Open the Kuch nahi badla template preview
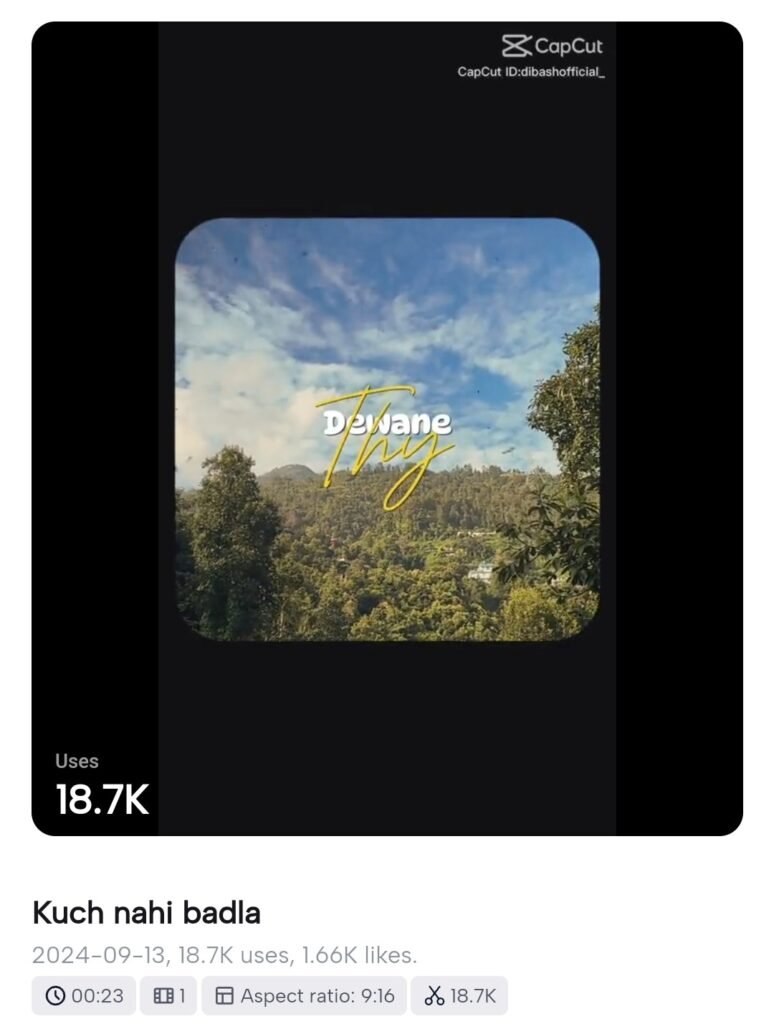774x1024 pixels. click(x=387, y=428)
